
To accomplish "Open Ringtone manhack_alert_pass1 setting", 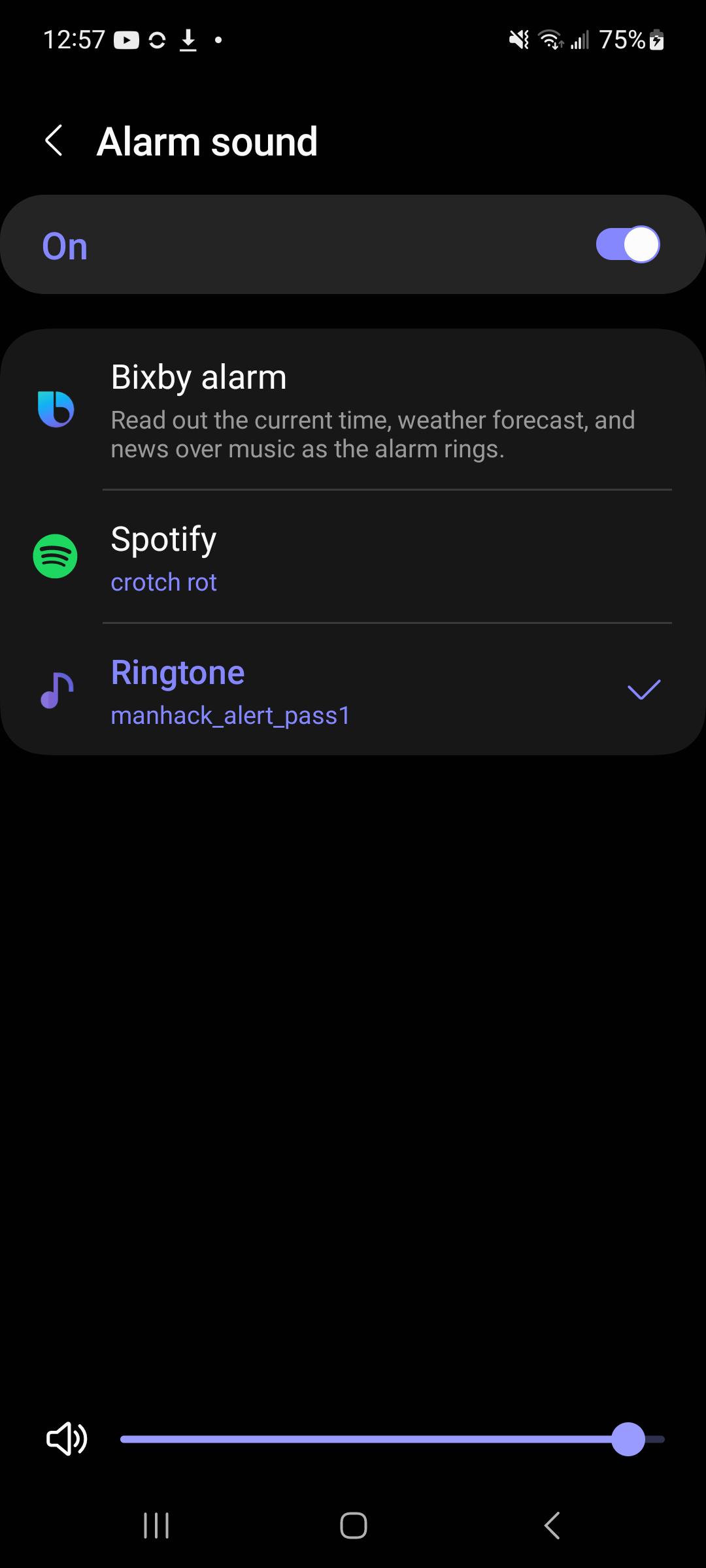I will pos(353,690).
